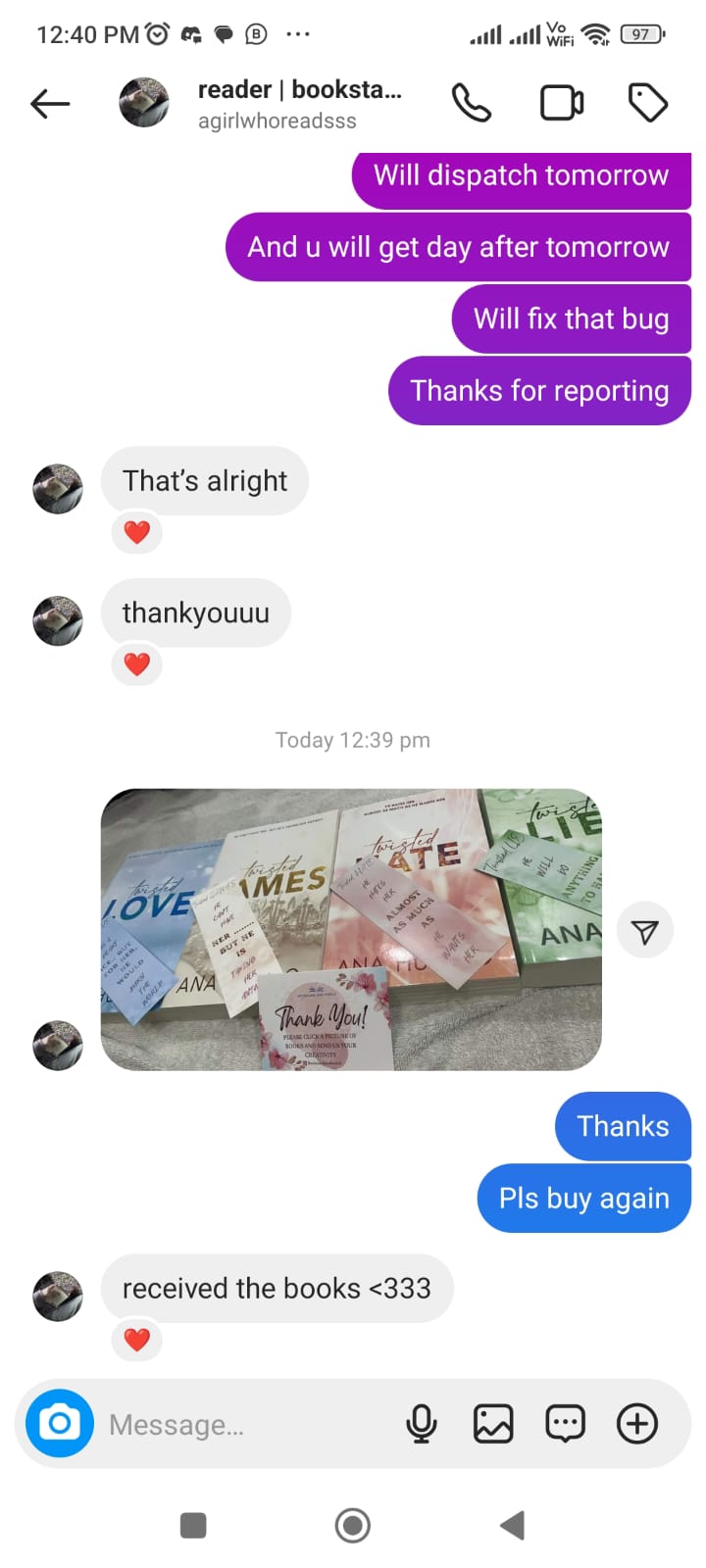Start a video call
706x1568 pixels.
click(x=562, y=103)
